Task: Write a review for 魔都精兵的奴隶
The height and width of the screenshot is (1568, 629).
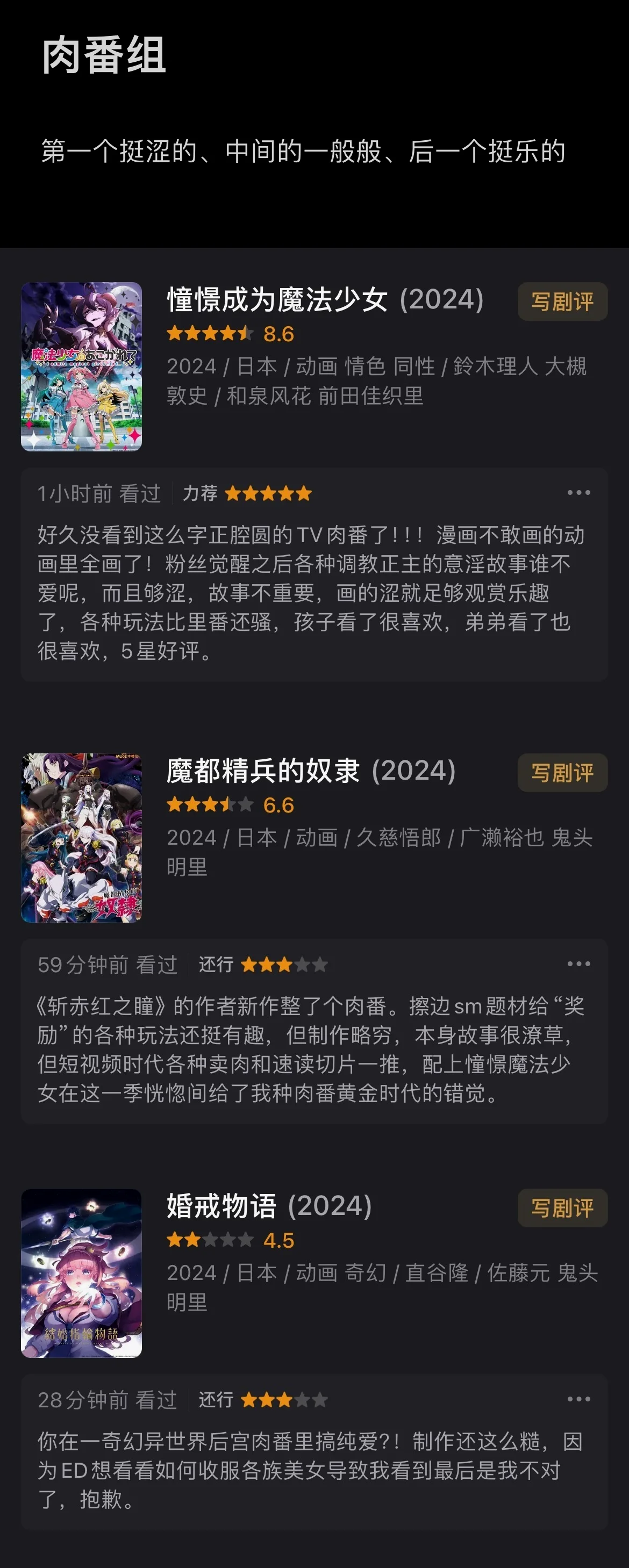Action: coord(562,772)
